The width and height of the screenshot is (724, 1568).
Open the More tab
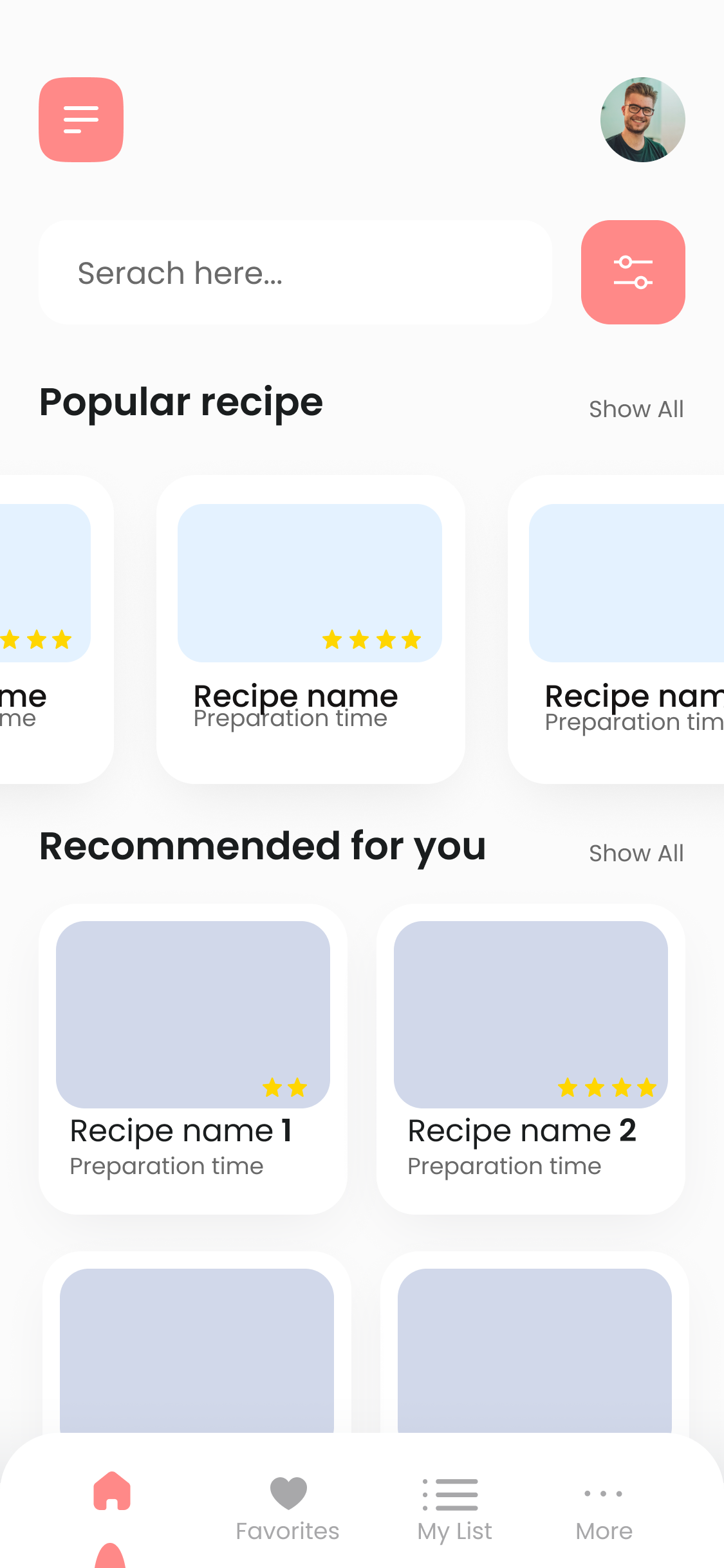coord(604,1513)
